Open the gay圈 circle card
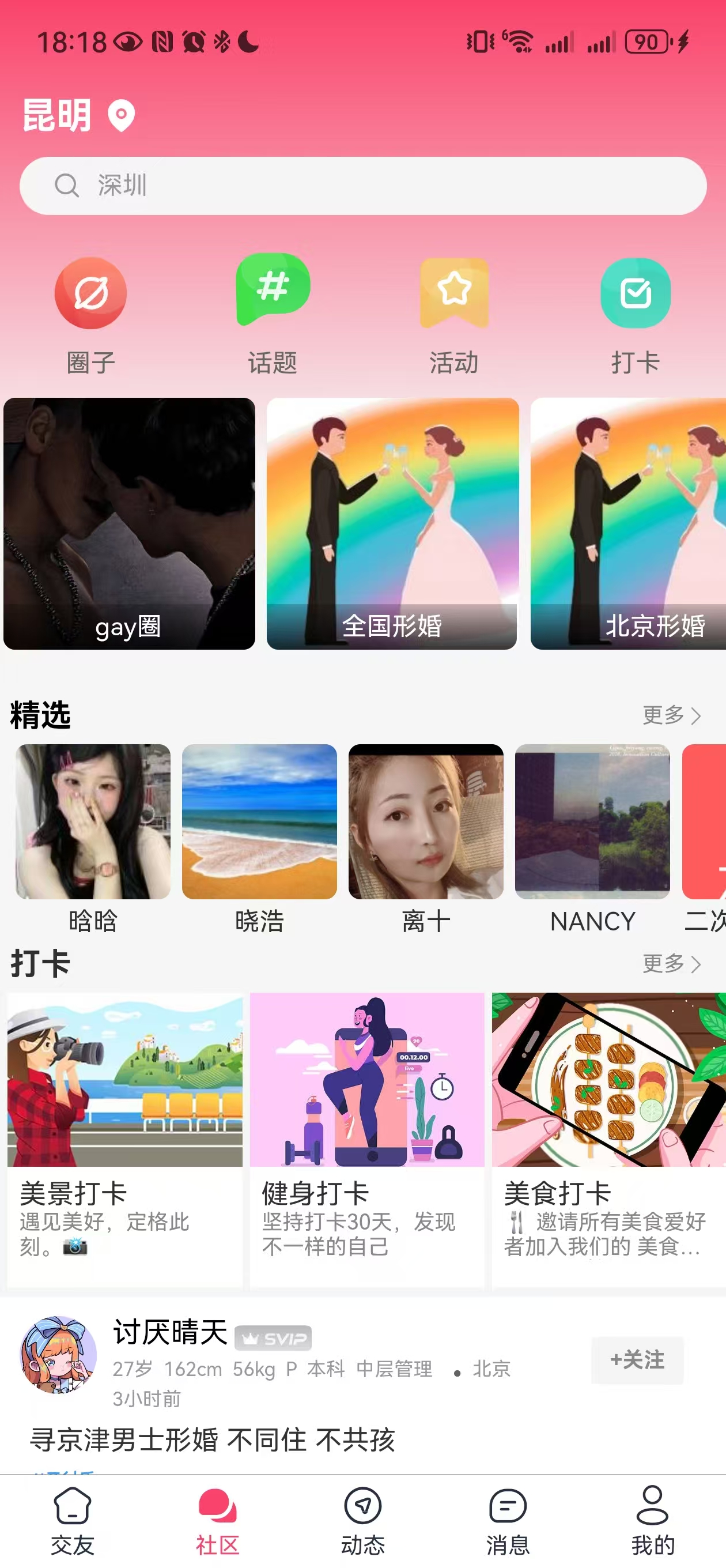The height and width of the screenshot is (1568, 726). coord(129,522)
